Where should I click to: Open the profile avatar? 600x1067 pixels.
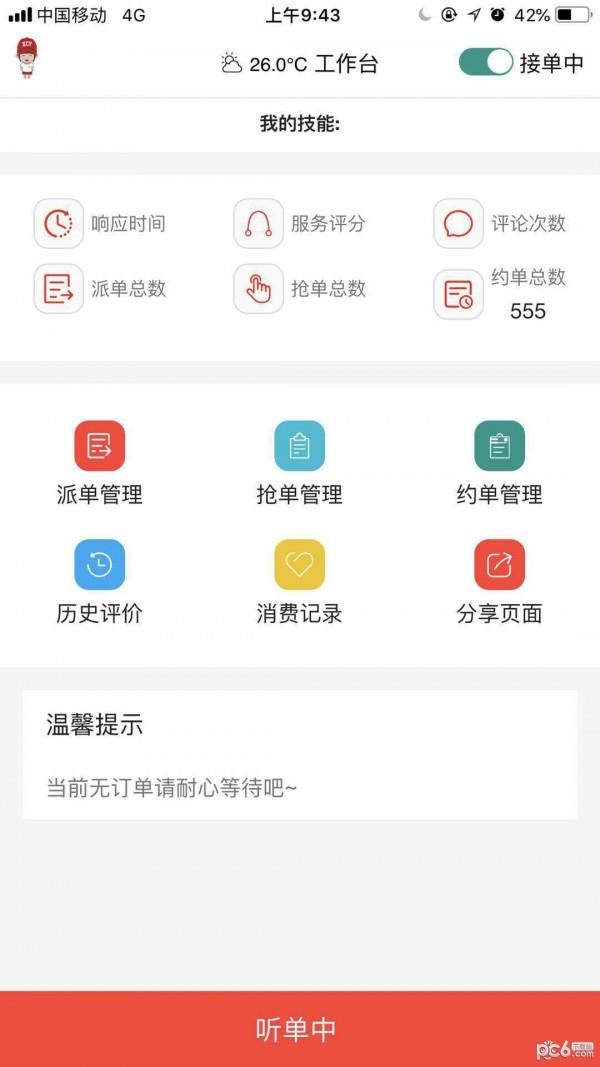coord(26,59)
